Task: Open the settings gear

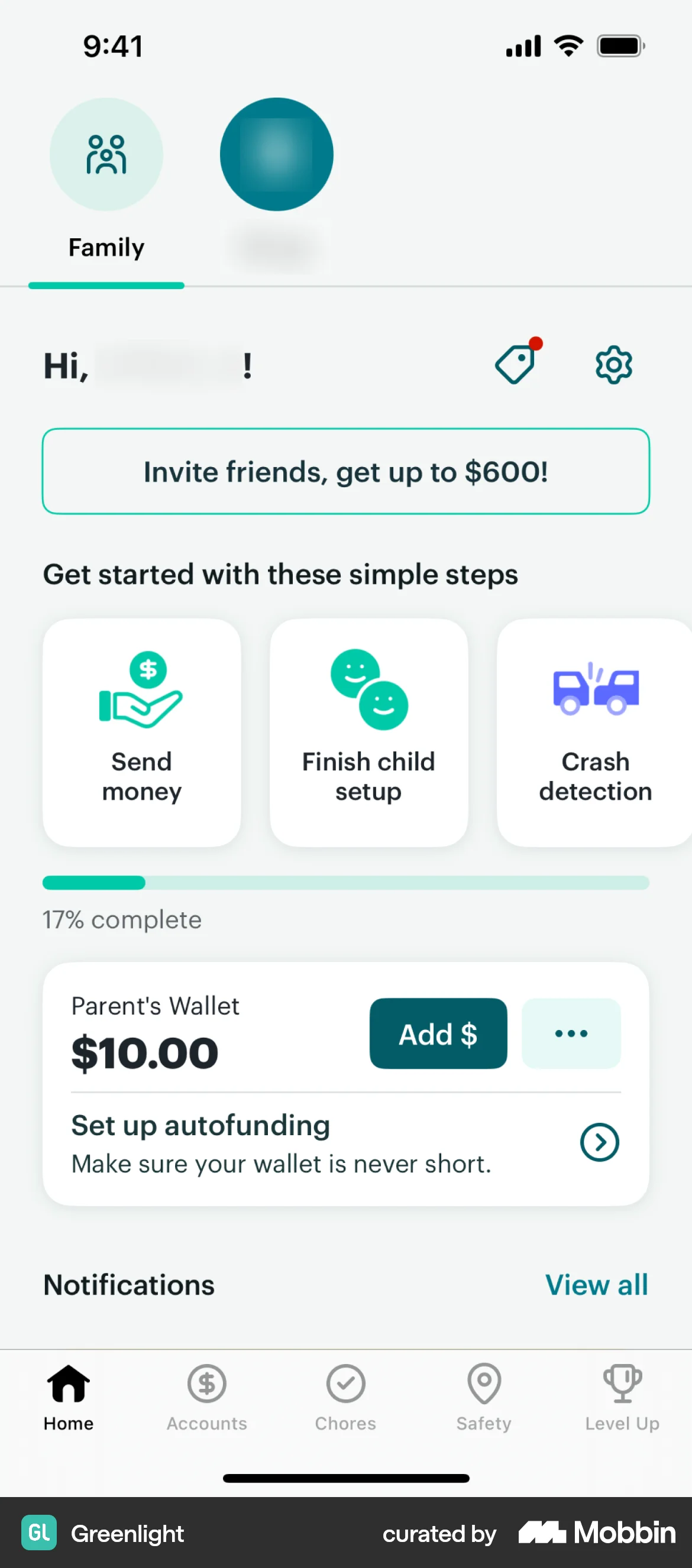Action: point(613,365)
